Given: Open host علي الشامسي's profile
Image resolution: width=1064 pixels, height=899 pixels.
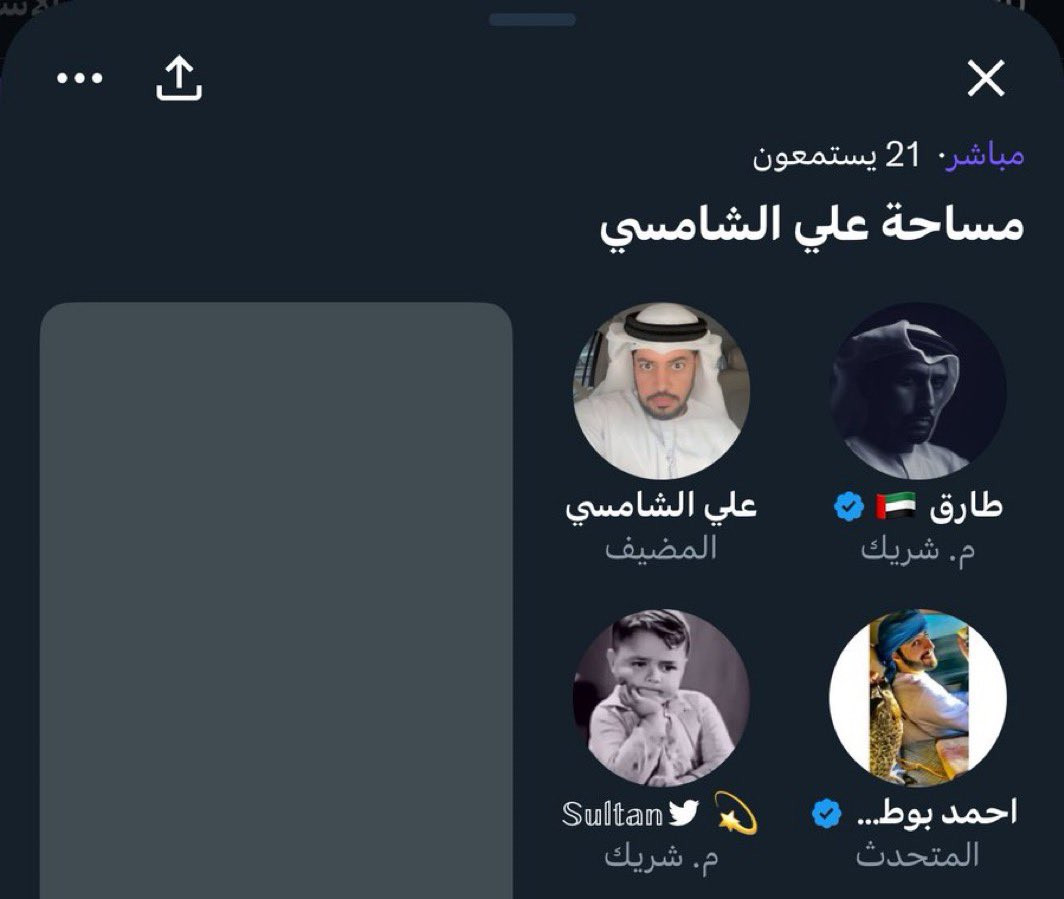Looking at the screenshot, I should point(662,391).
